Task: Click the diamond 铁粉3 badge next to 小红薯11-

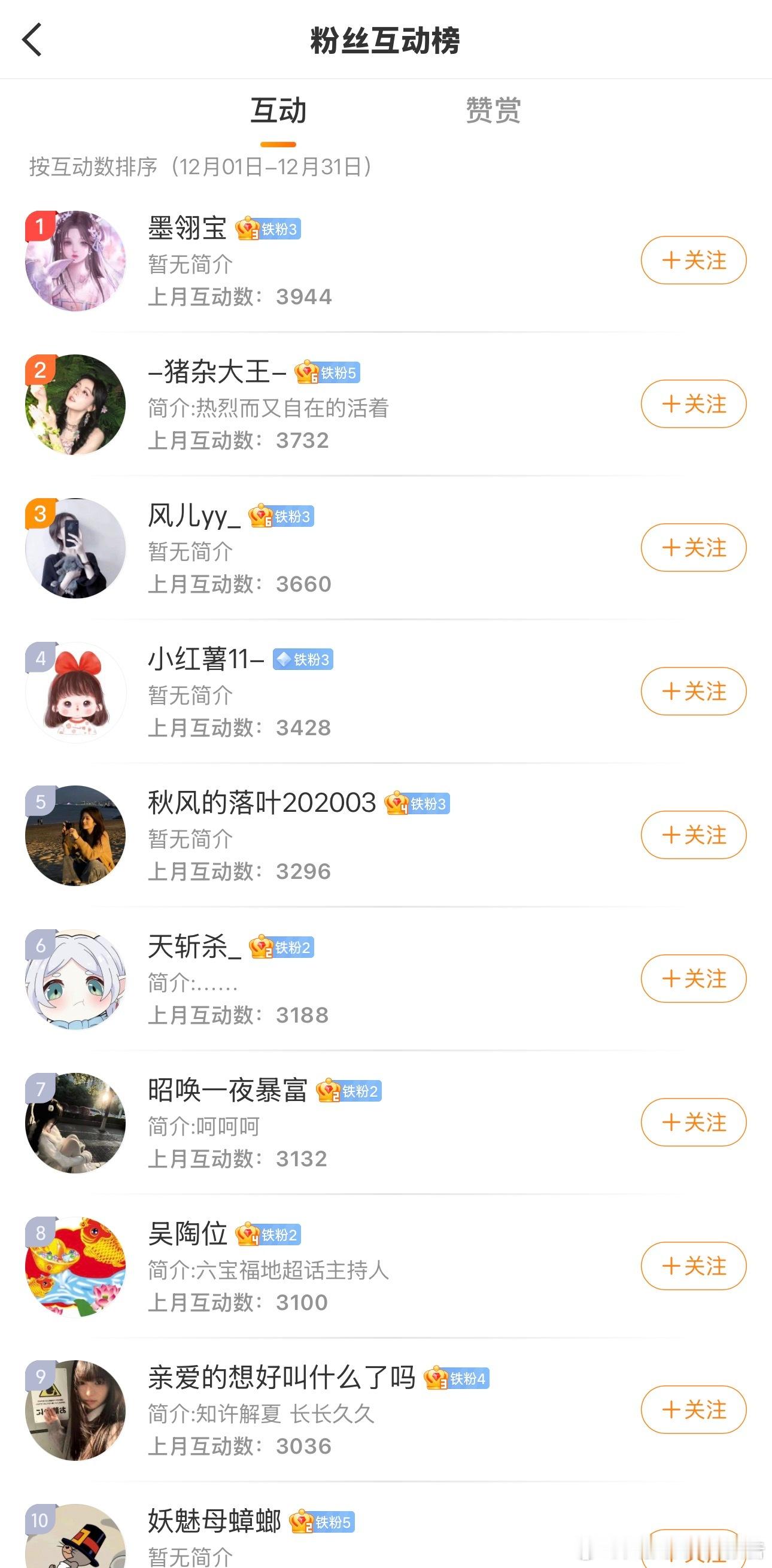Action: click(303, 661)
